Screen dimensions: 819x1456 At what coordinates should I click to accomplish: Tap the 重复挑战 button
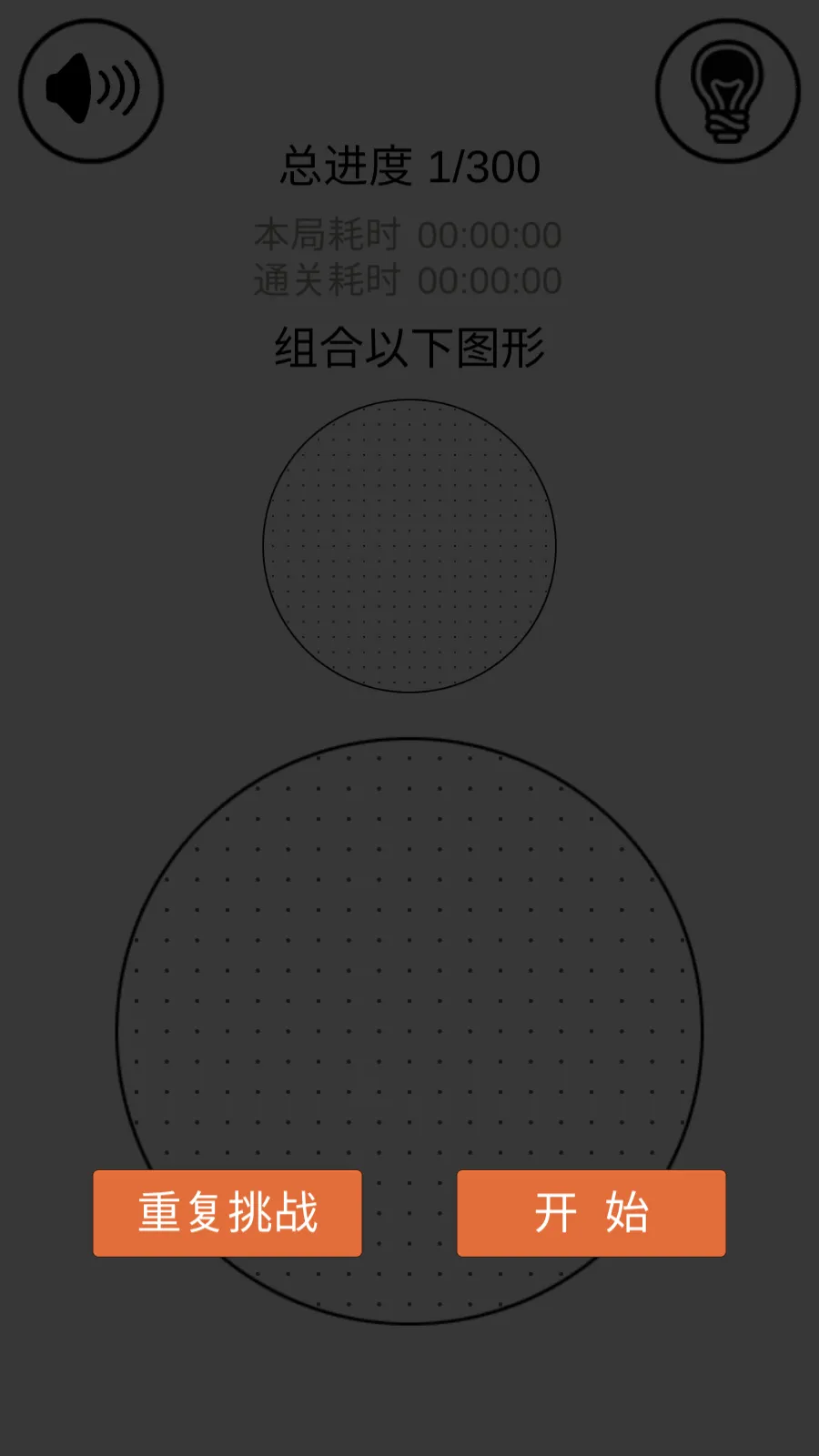(x=227, y=1213)
